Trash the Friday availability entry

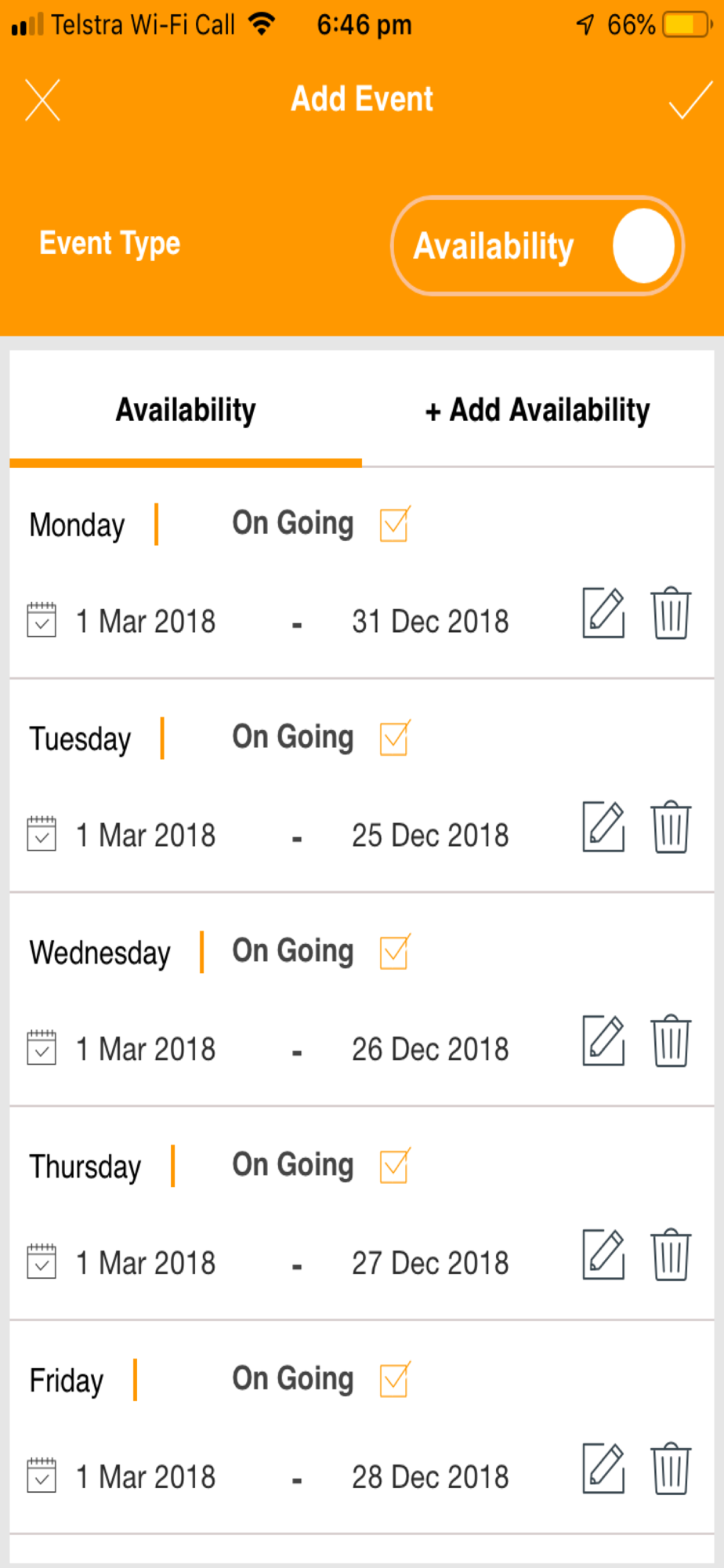(671, 1468)
